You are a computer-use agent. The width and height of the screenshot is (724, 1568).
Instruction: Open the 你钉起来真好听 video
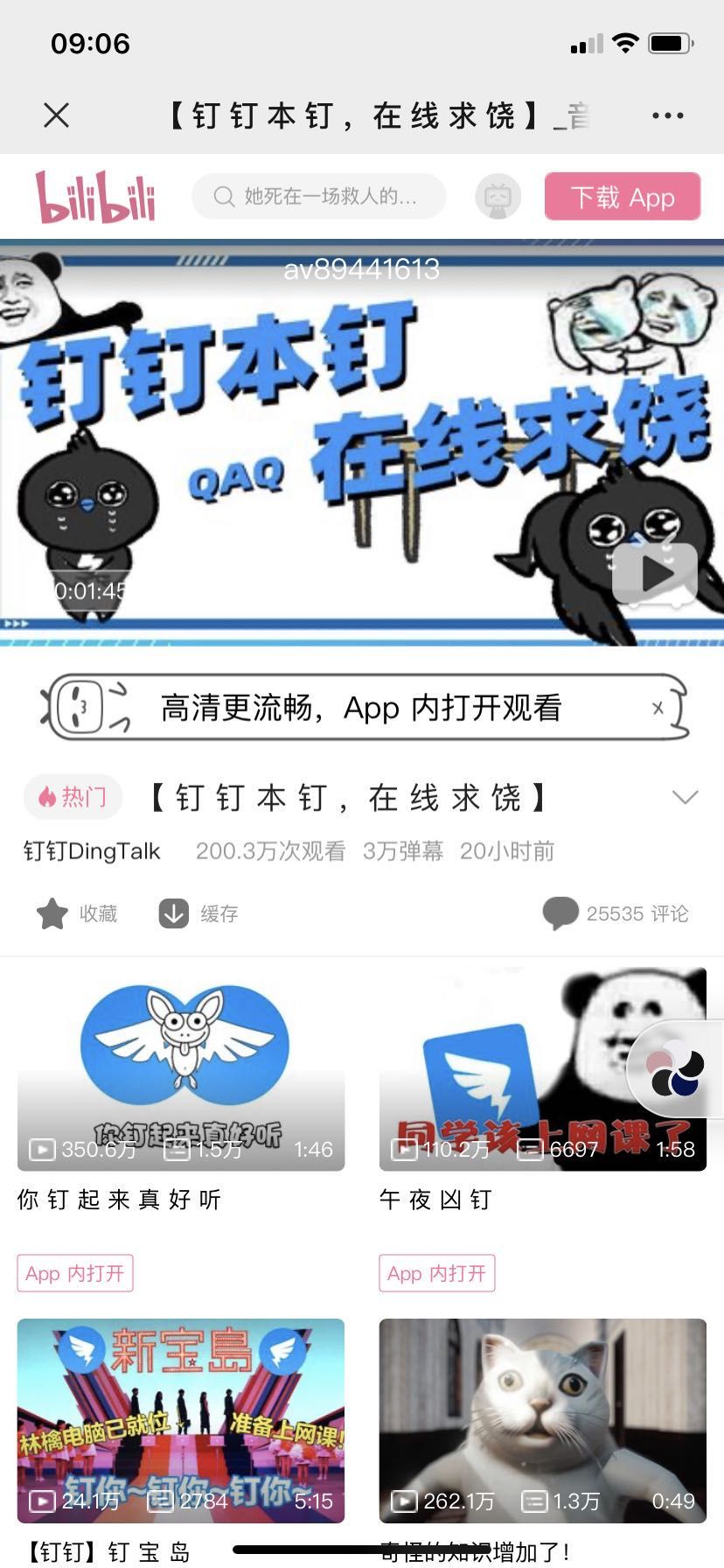coord(181,1069)
